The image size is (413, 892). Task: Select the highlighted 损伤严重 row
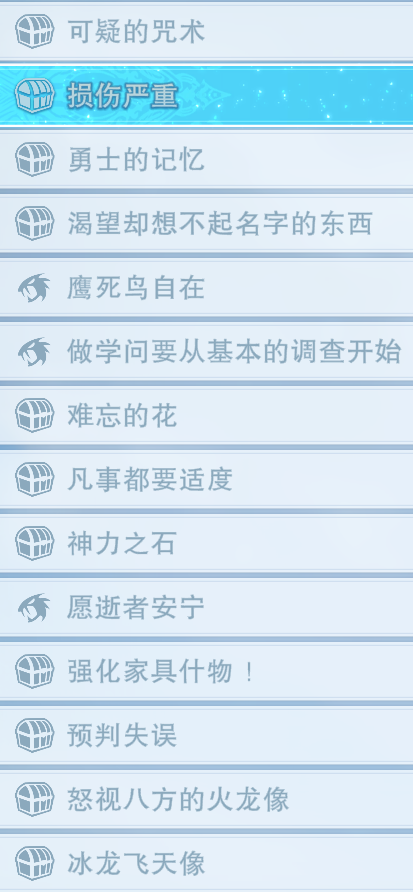tap(206, 95)
